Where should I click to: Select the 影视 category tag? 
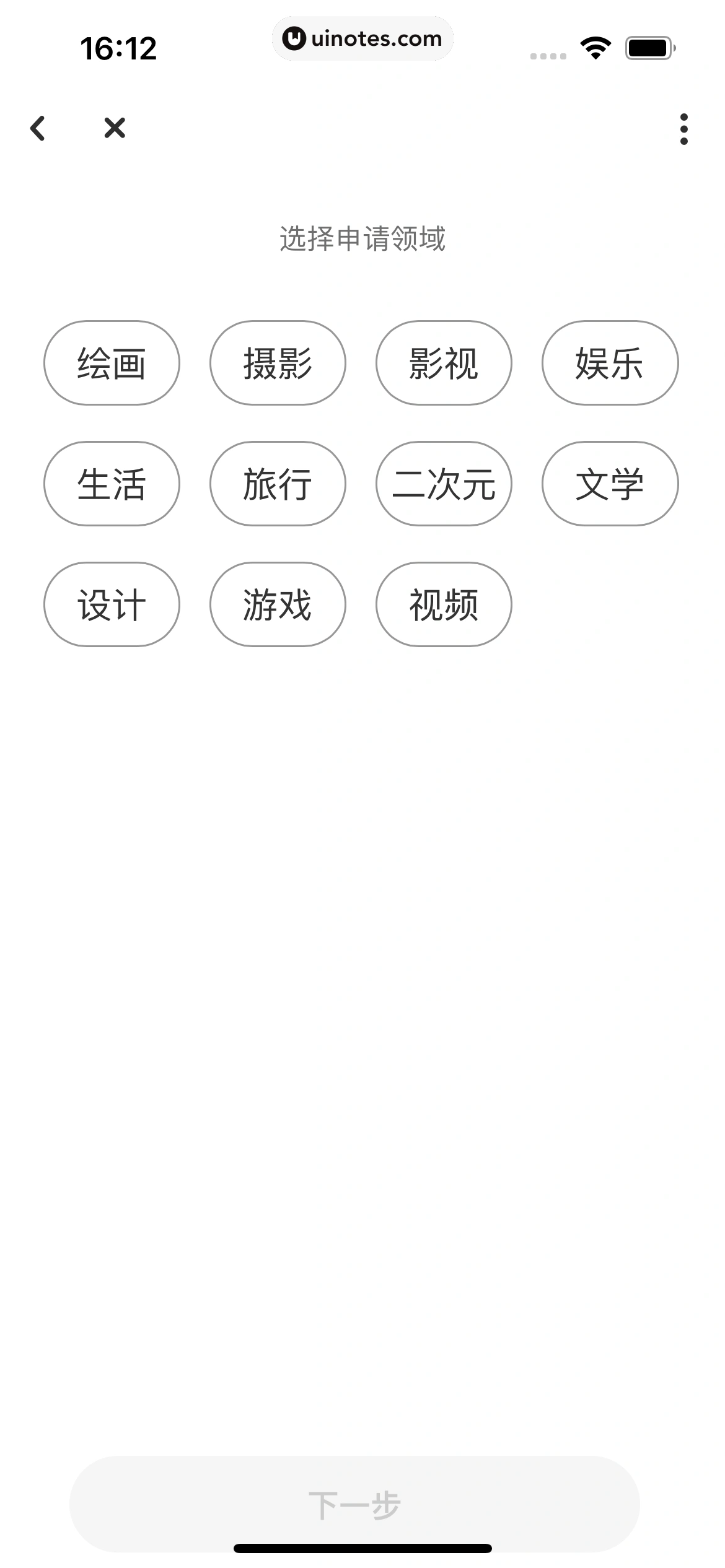(x=444, y=364)
